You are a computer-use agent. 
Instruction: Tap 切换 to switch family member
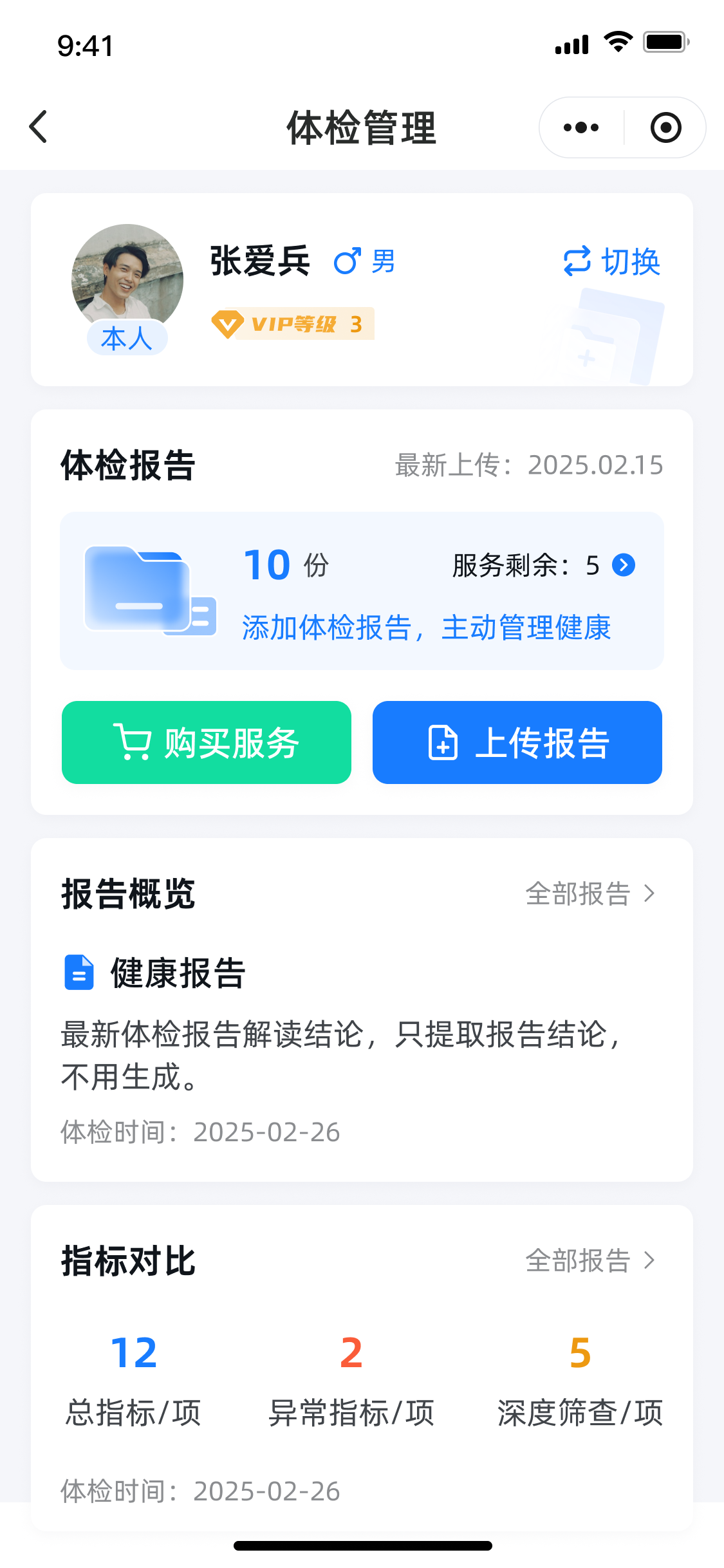click(x=612, y=262)
